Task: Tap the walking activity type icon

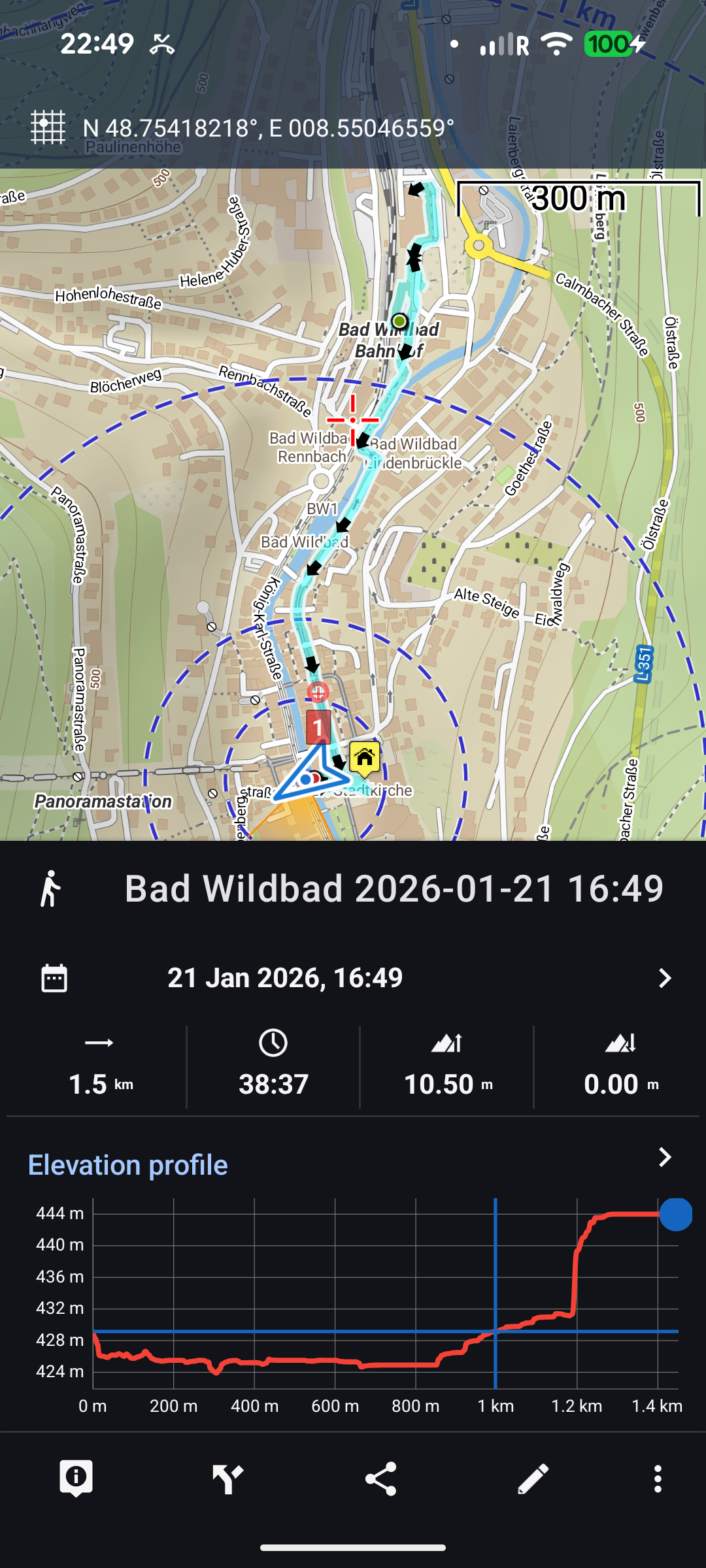Action: pos(50,889)
